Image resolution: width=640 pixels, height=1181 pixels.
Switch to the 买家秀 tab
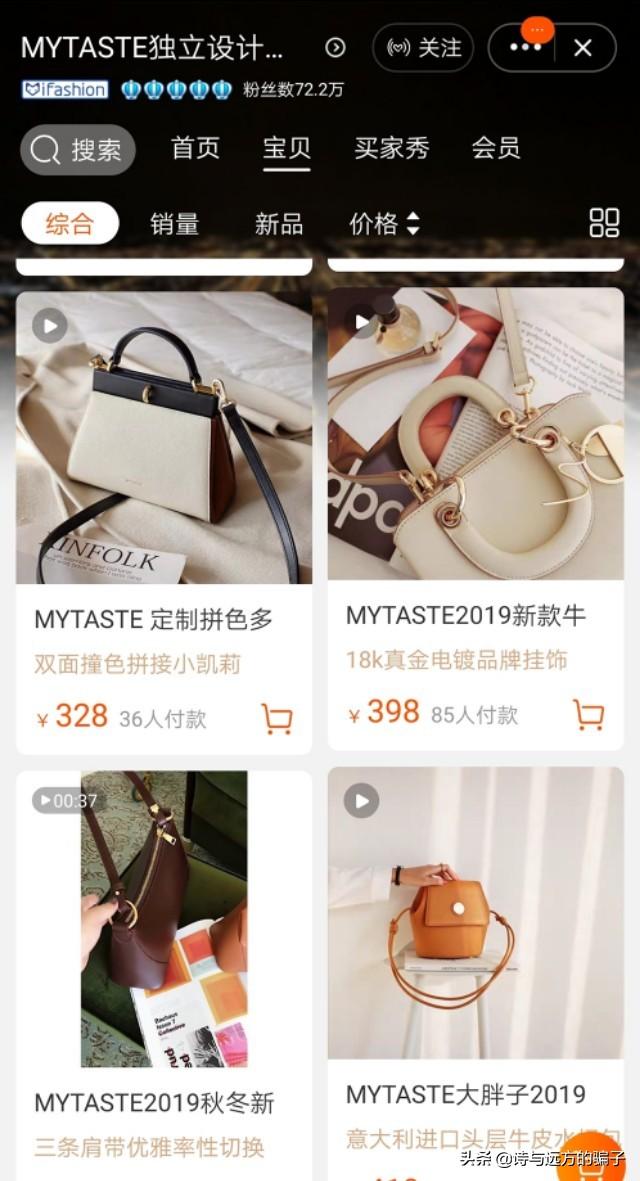pyautogui.click(x=391, y=149)
